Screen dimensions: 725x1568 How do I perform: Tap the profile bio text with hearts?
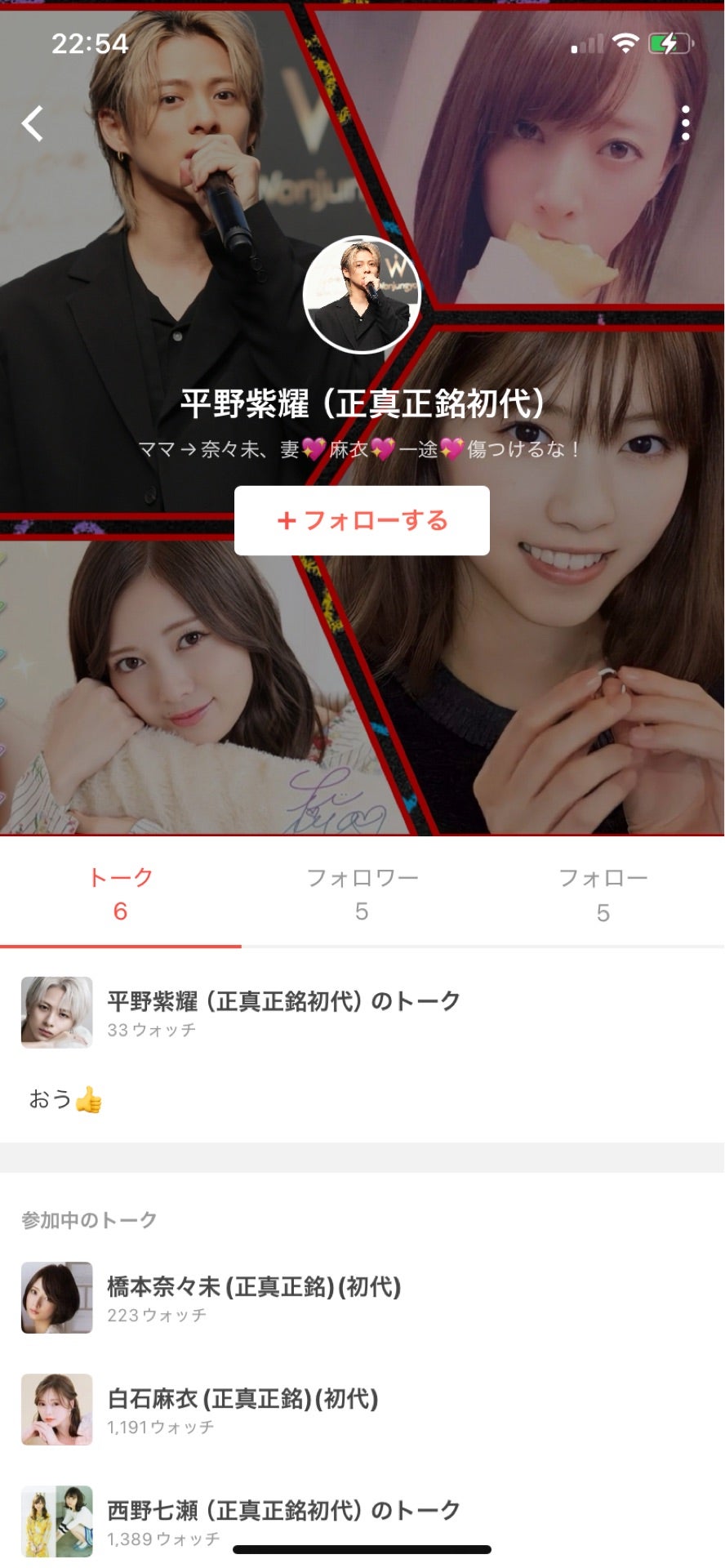[x=362, y=449]
